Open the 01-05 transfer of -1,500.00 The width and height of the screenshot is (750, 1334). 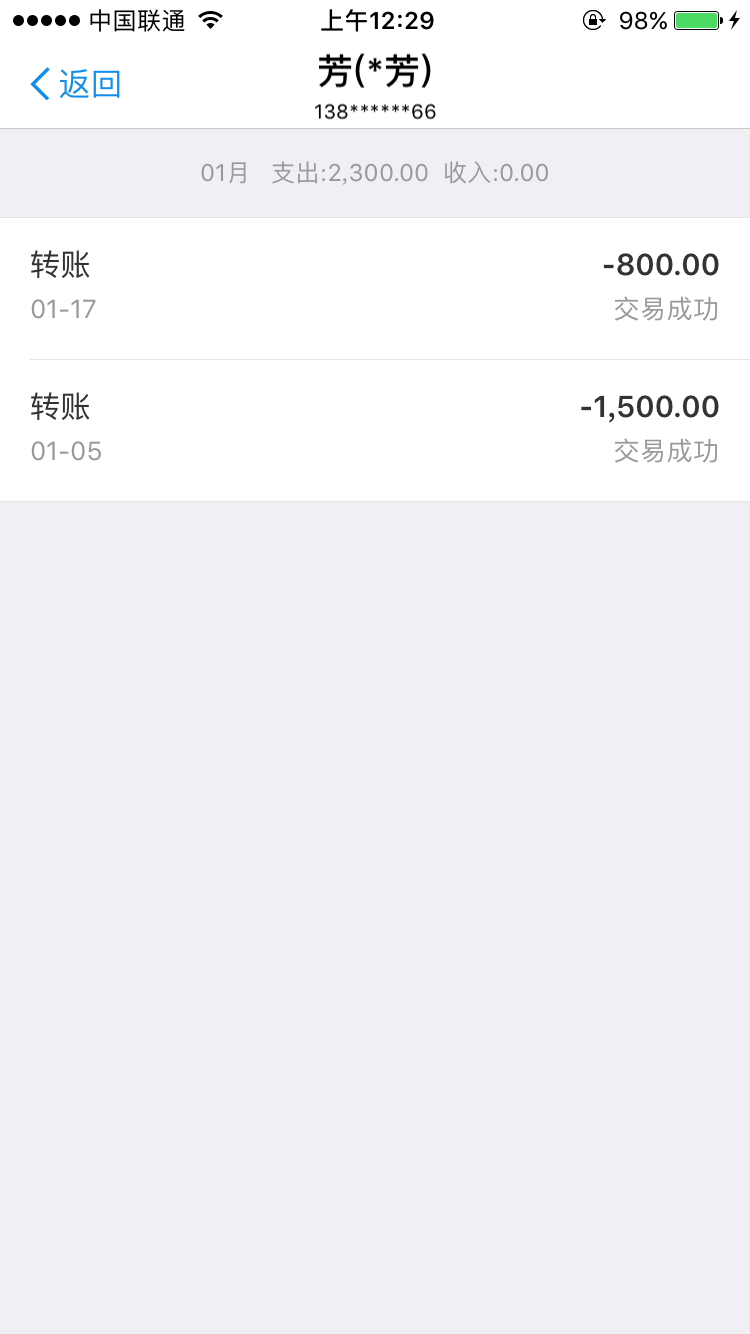(375, 431)
